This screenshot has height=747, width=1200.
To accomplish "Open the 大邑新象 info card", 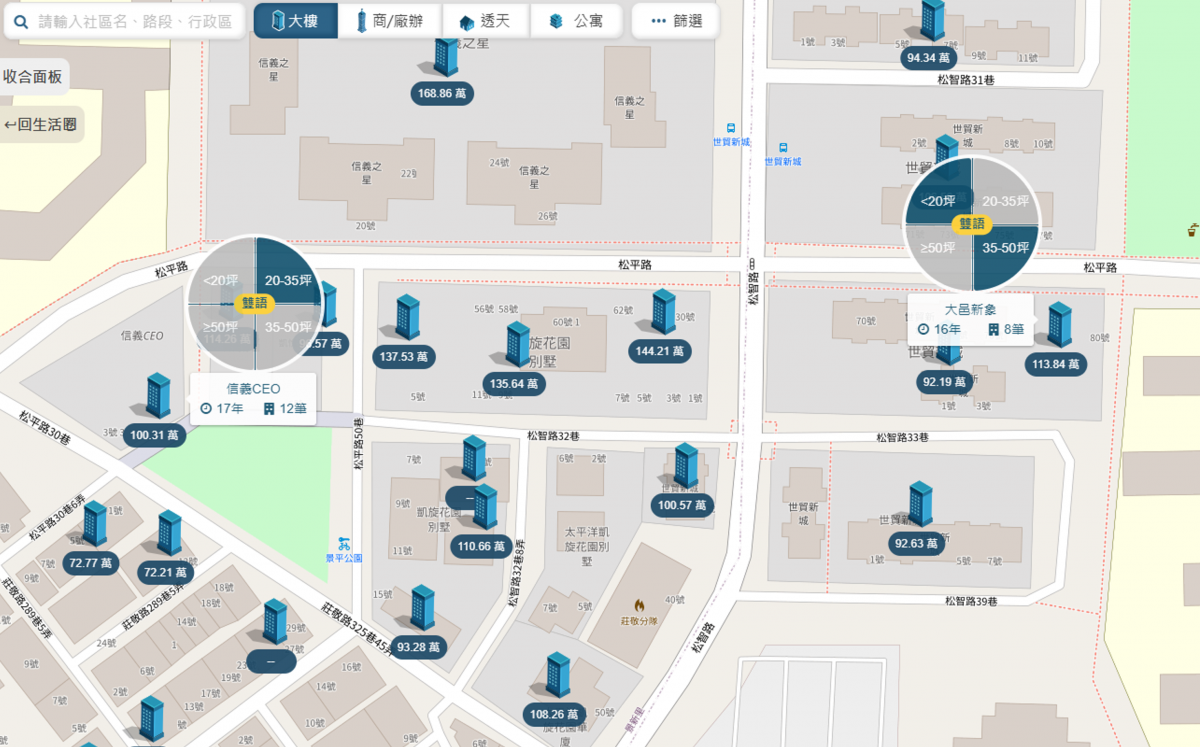I will click(970, 319).
